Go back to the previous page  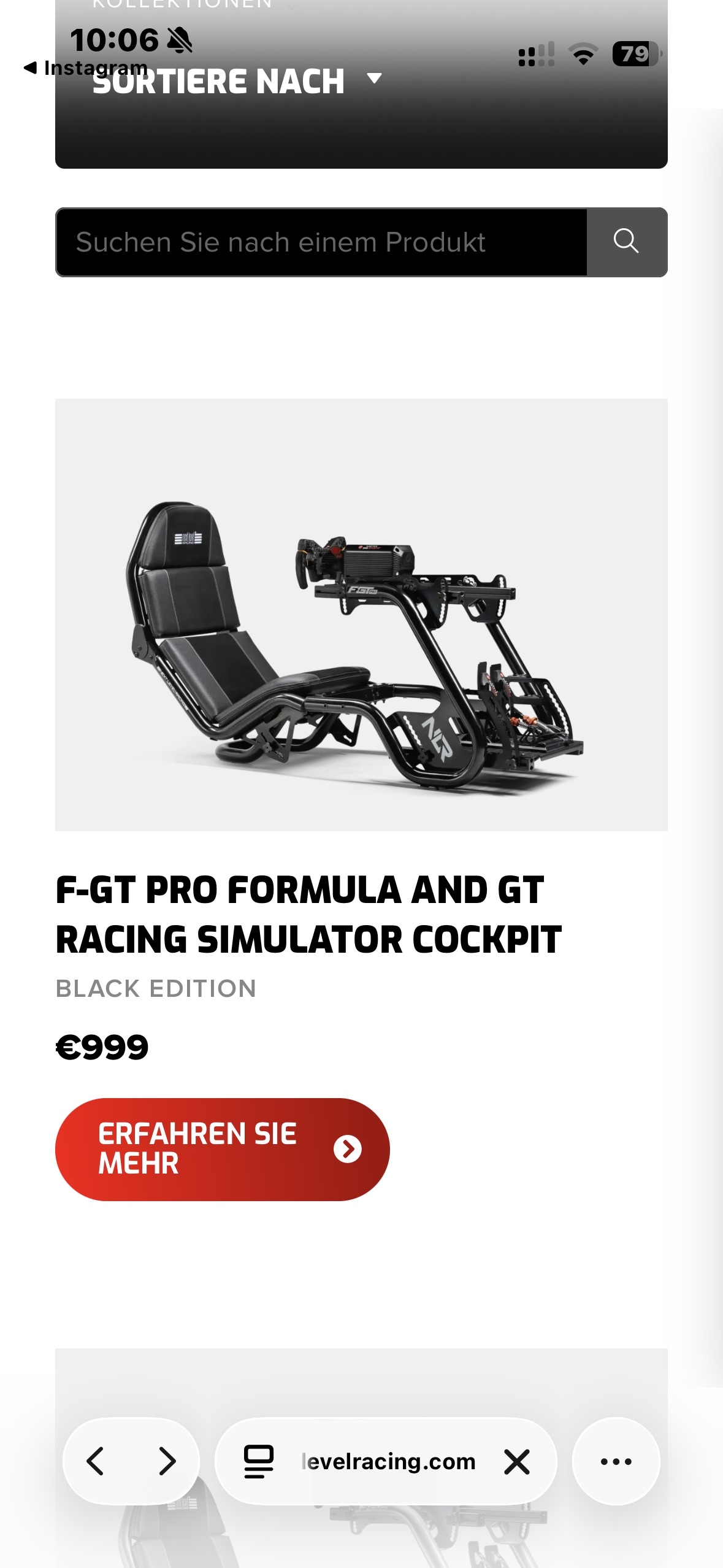click(x=96, y=1461)
